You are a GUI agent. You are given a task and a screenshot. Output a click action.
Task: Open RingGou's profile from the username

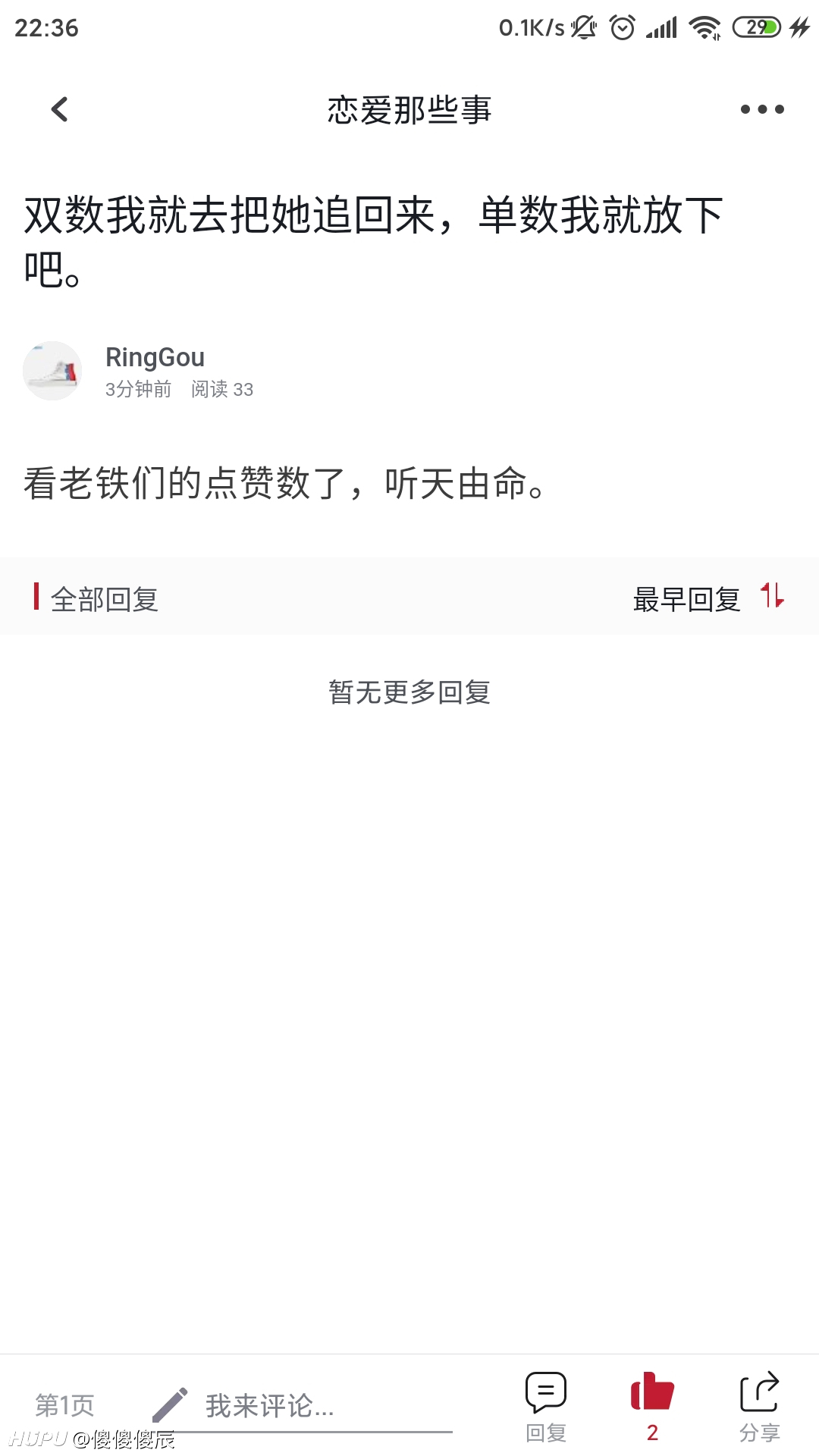(x=155, y=357)
